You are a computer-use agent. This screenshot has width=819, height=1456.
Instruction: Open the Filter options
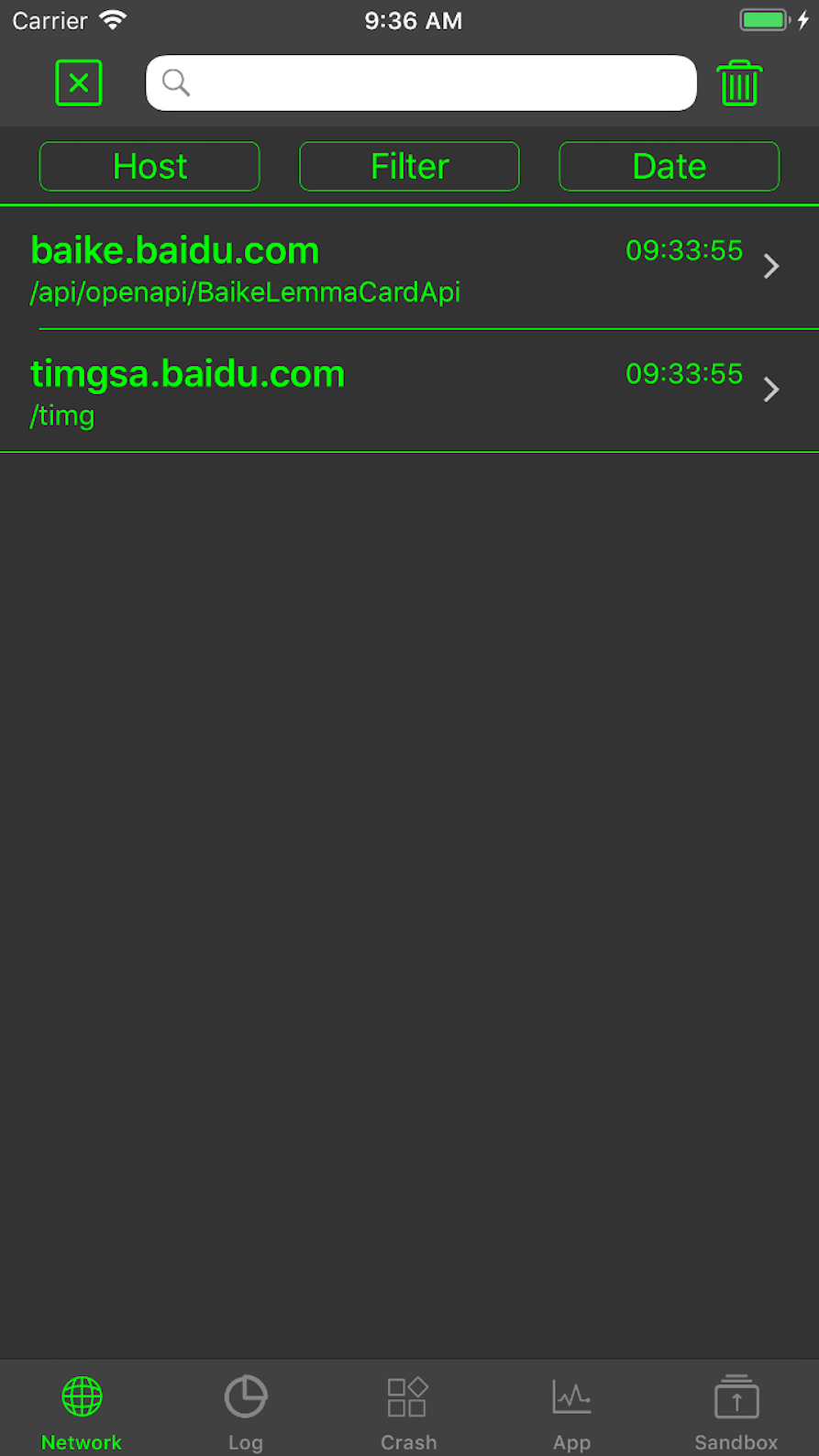[x=409, y=166]
